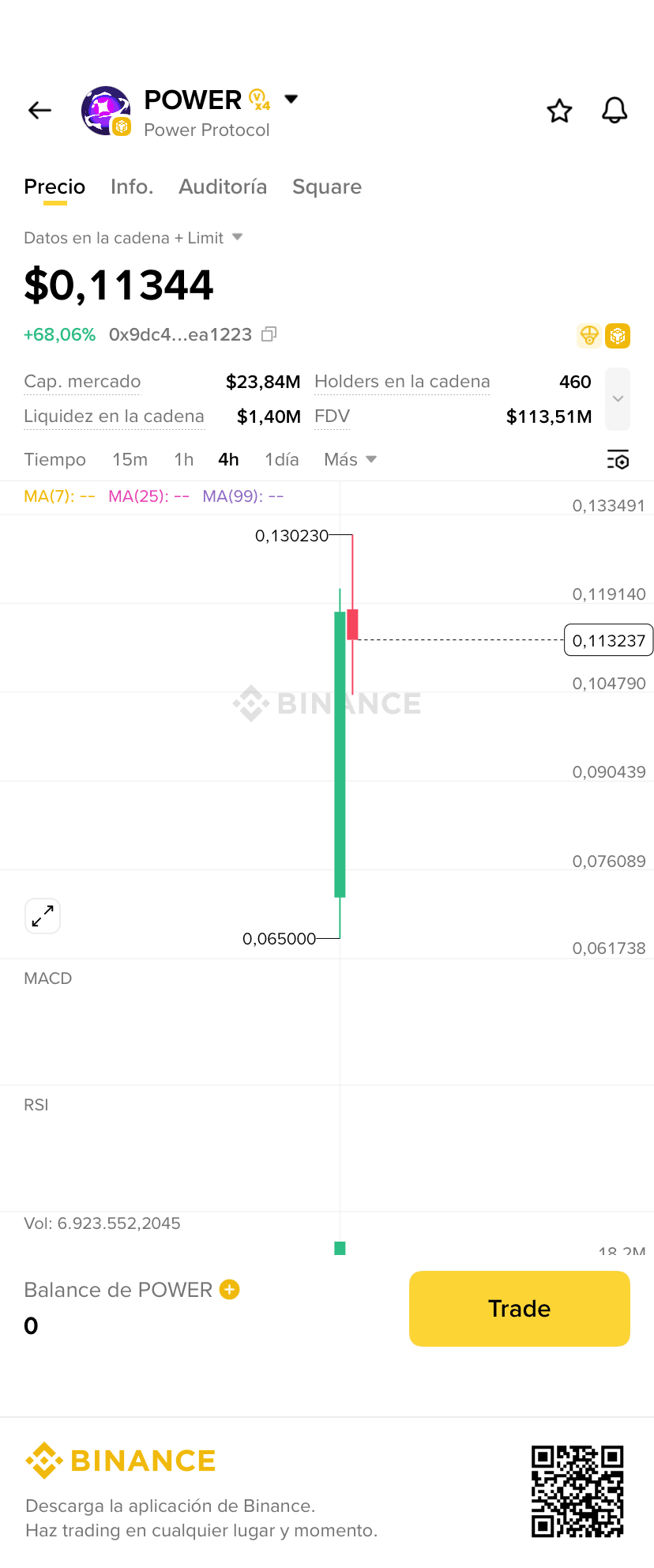Open the Square tab
This screenshot has height=1568, width=654.
327,187
